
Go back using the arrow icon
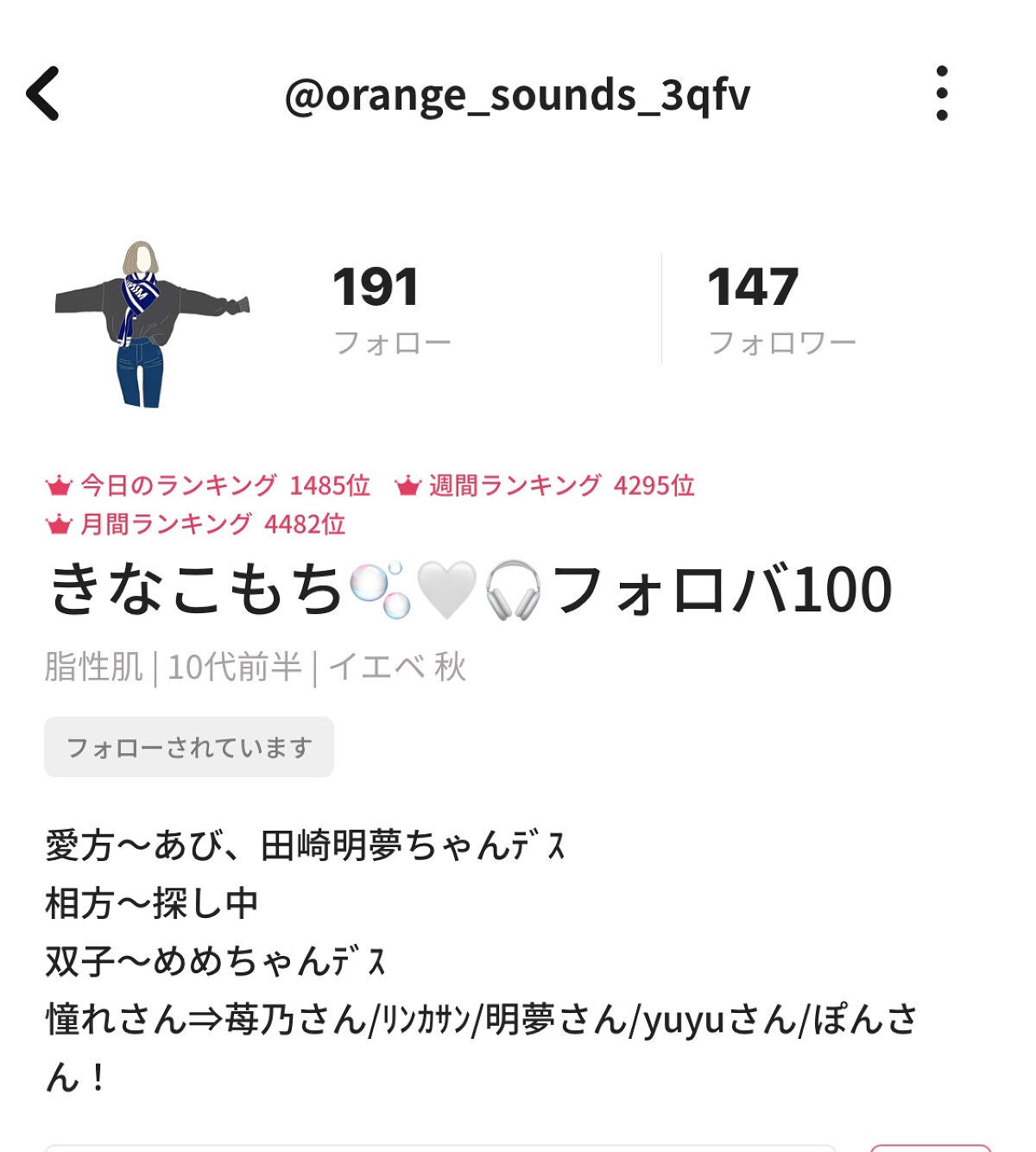click(43, 93)
